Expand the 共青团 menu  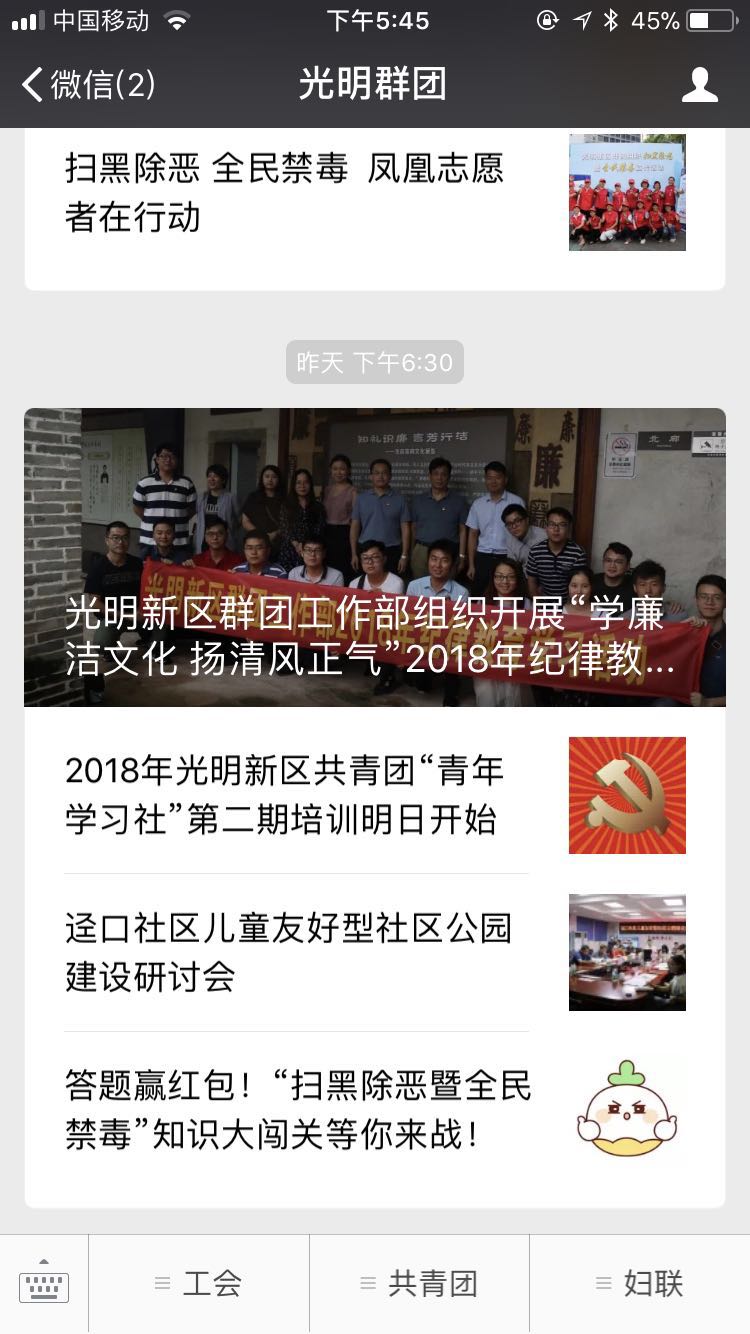coord(419,1284)
